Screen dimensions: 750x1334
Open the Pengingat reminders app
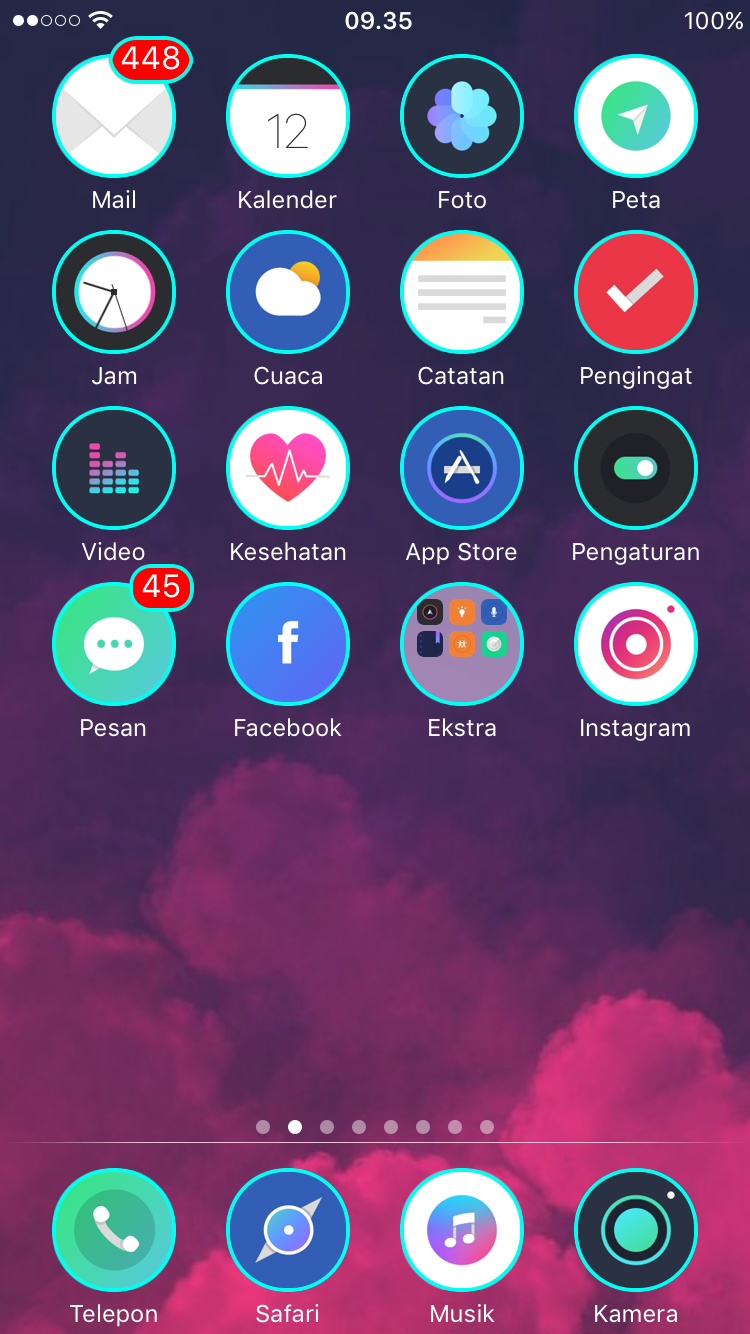point(636,292)
